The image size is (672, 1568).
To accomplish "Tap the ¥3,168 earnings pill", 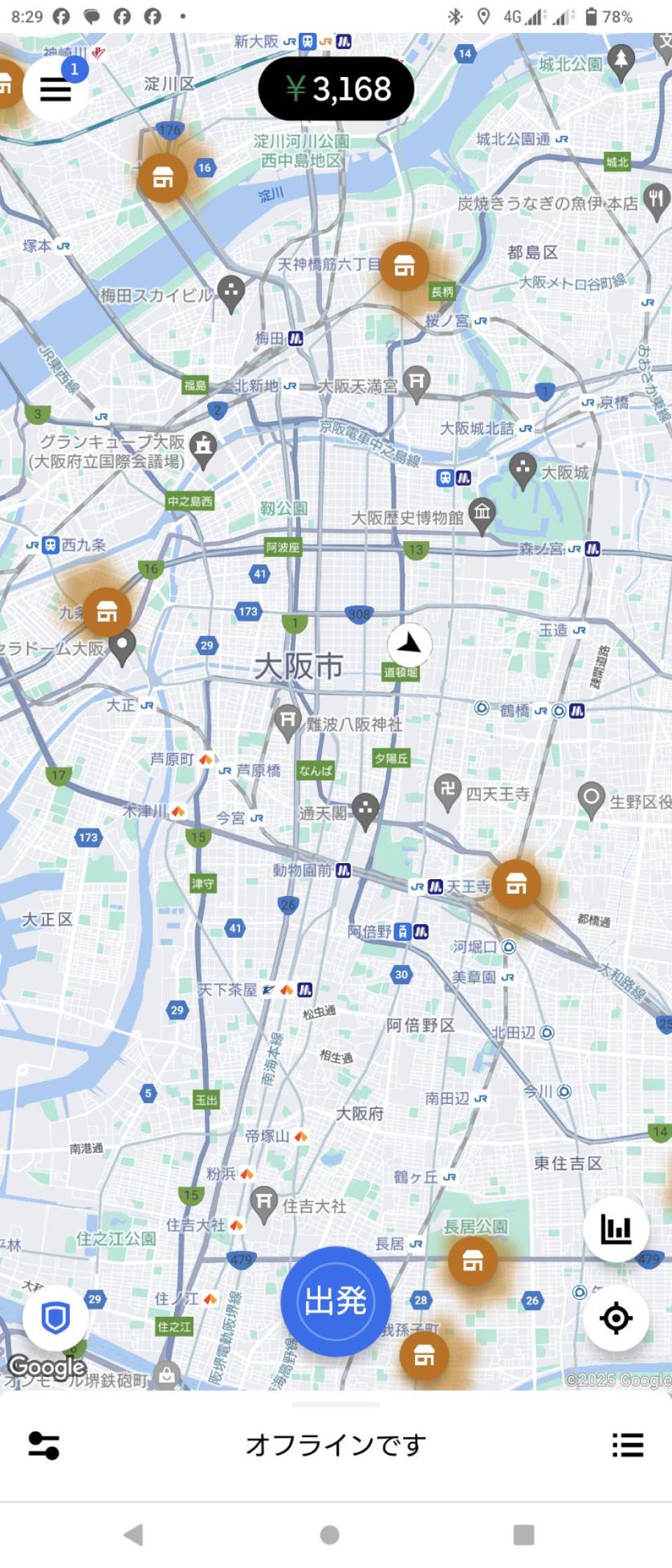I will tap(336, 89).
